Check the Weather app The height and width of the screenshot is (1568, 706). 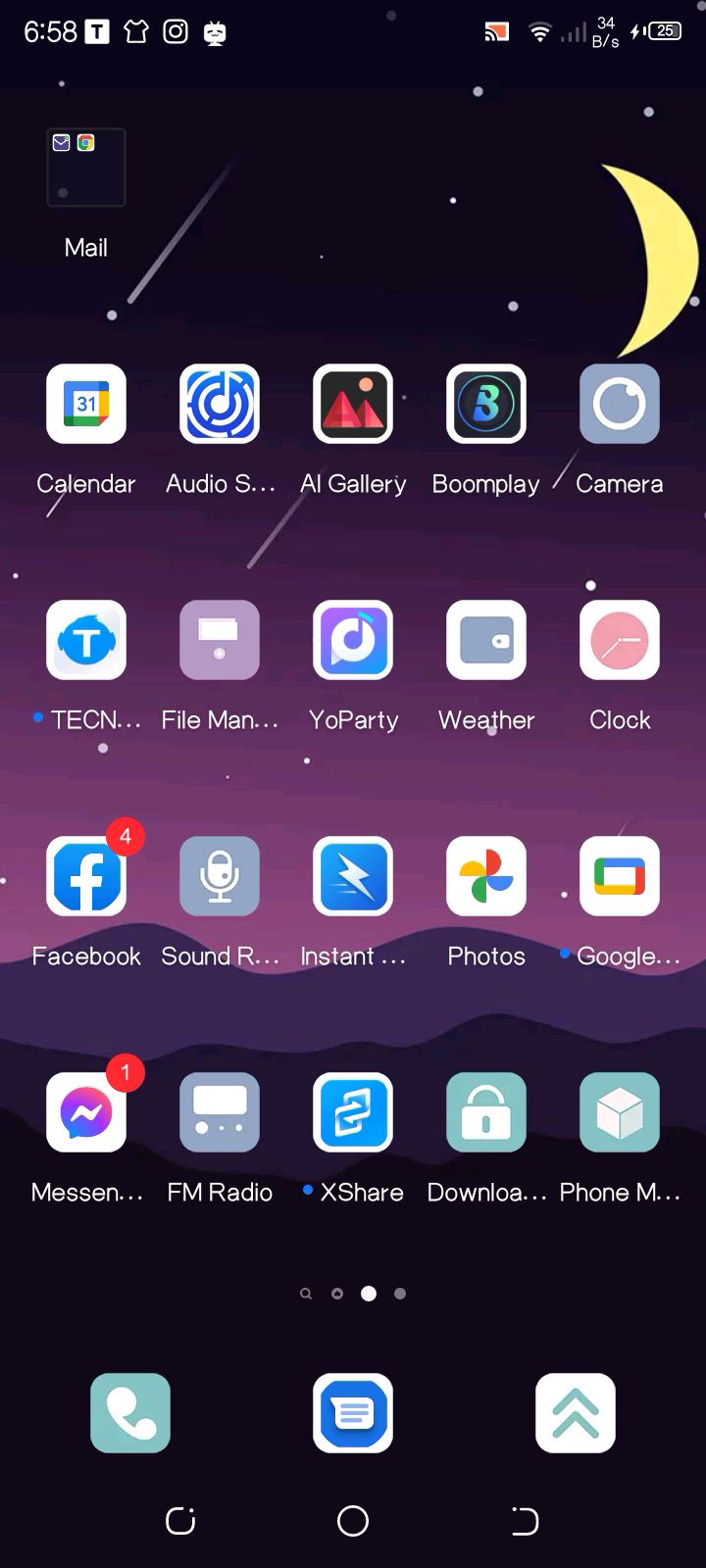coord(486,640)
